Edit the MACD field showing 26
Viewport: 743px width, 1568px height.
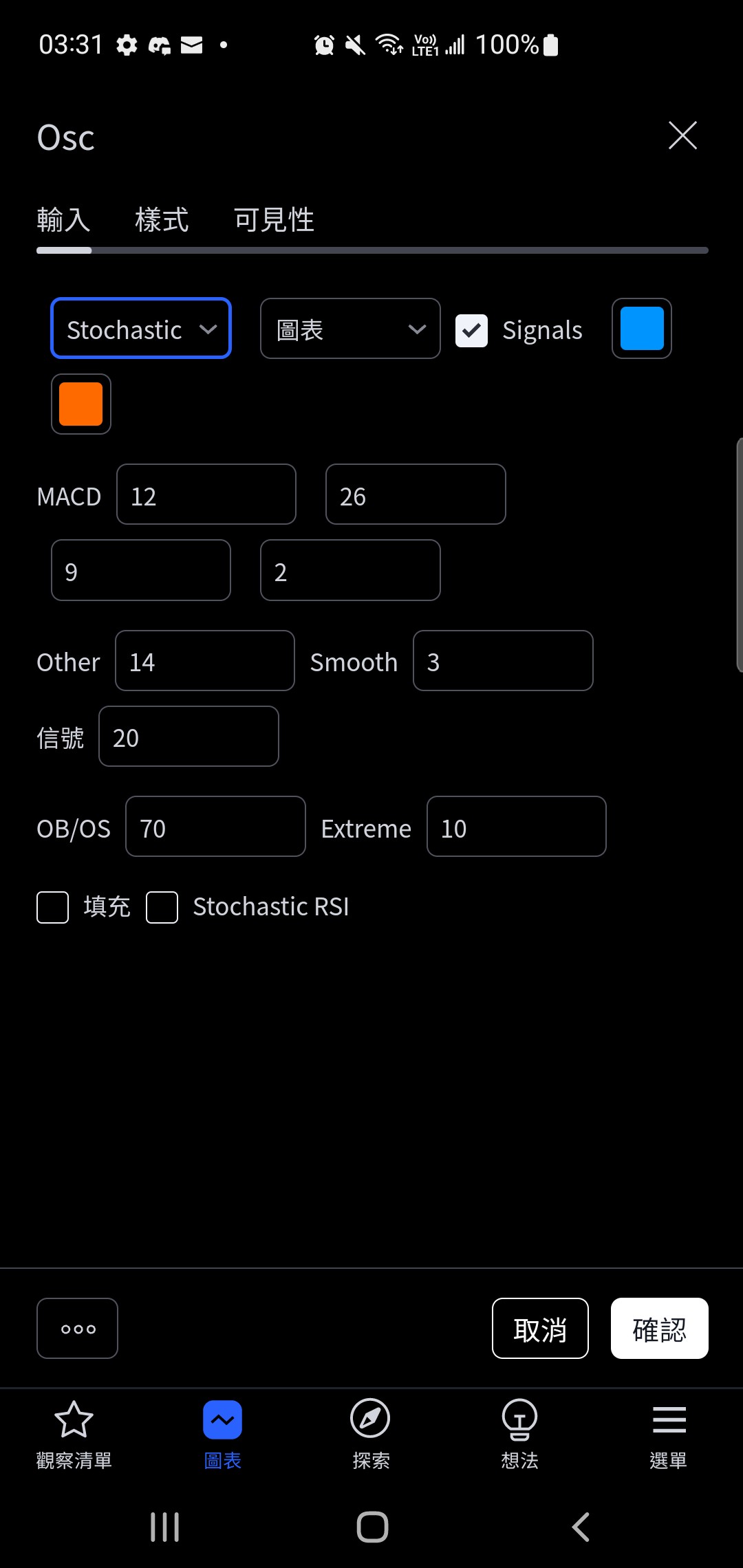point(416,494)
